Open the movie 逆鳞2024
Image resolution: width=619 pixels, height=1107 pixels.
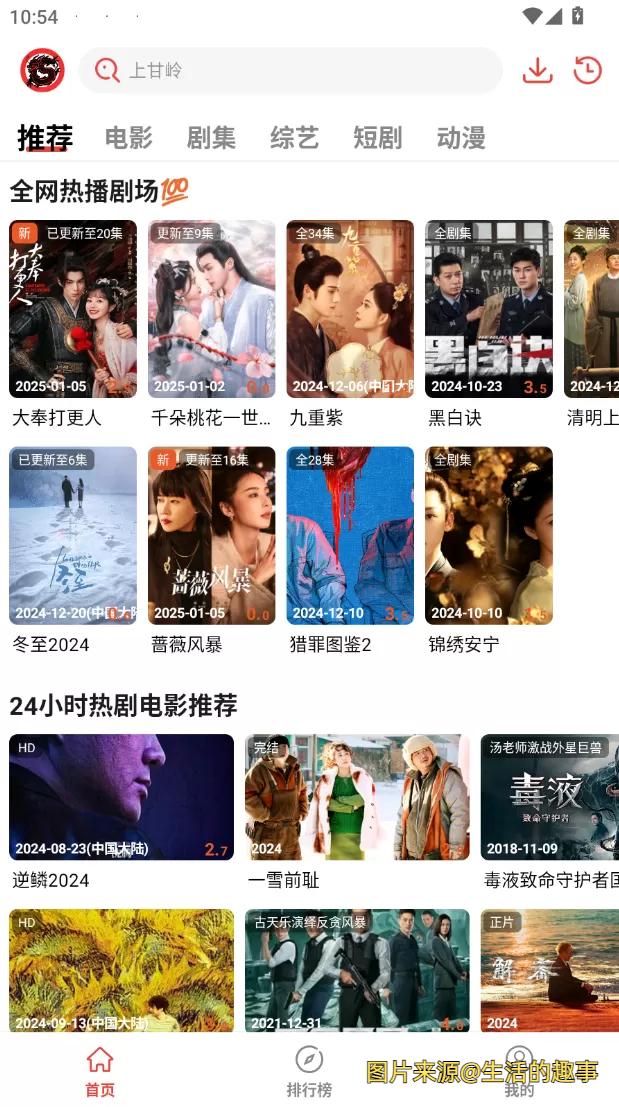click(x=121, y=797)
